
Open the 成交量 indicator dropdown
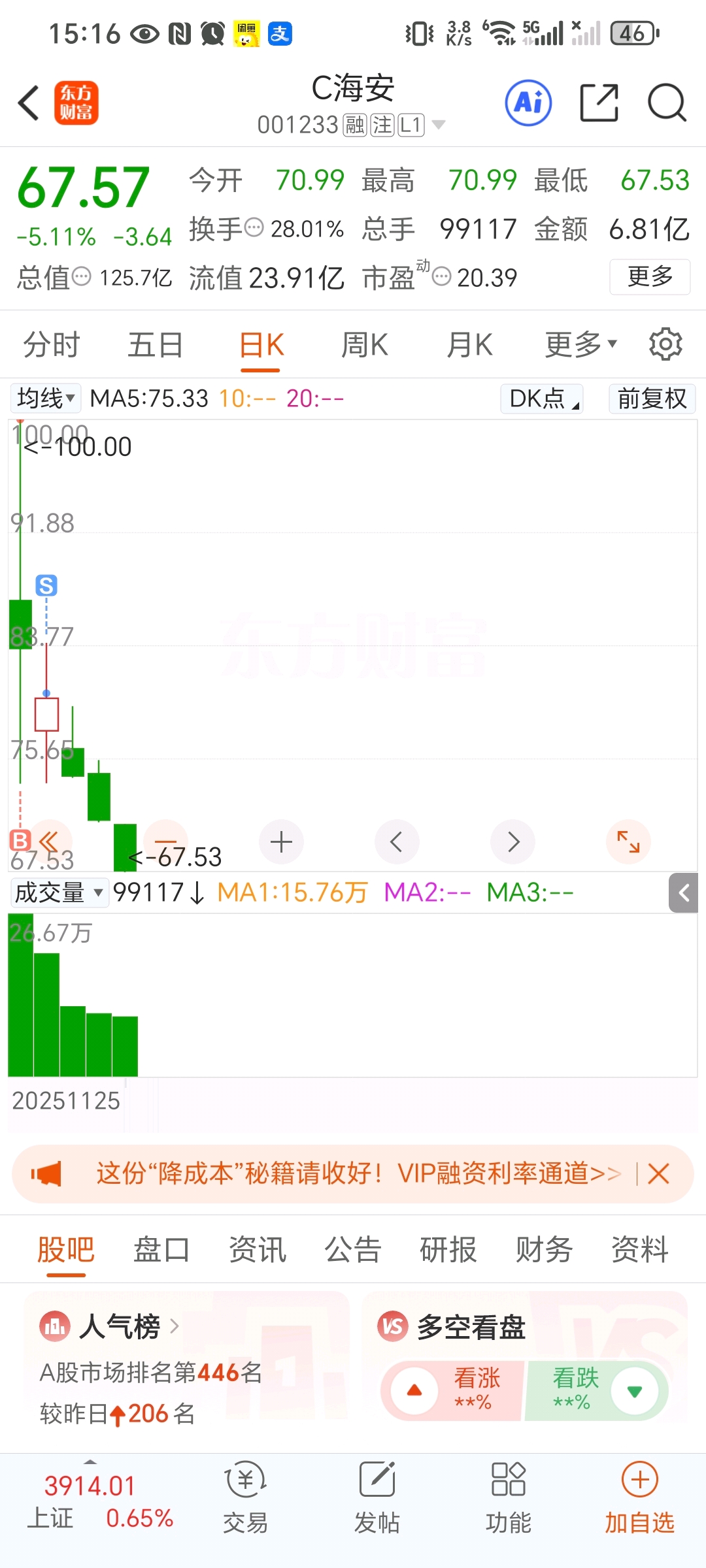click(59, 892)
